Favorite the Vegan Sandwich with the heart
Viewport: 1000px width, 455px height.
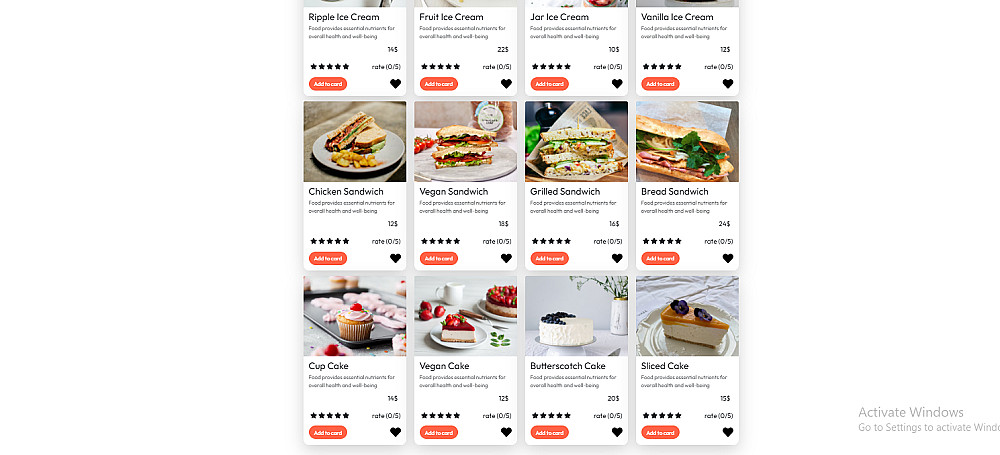click(506, 258)
